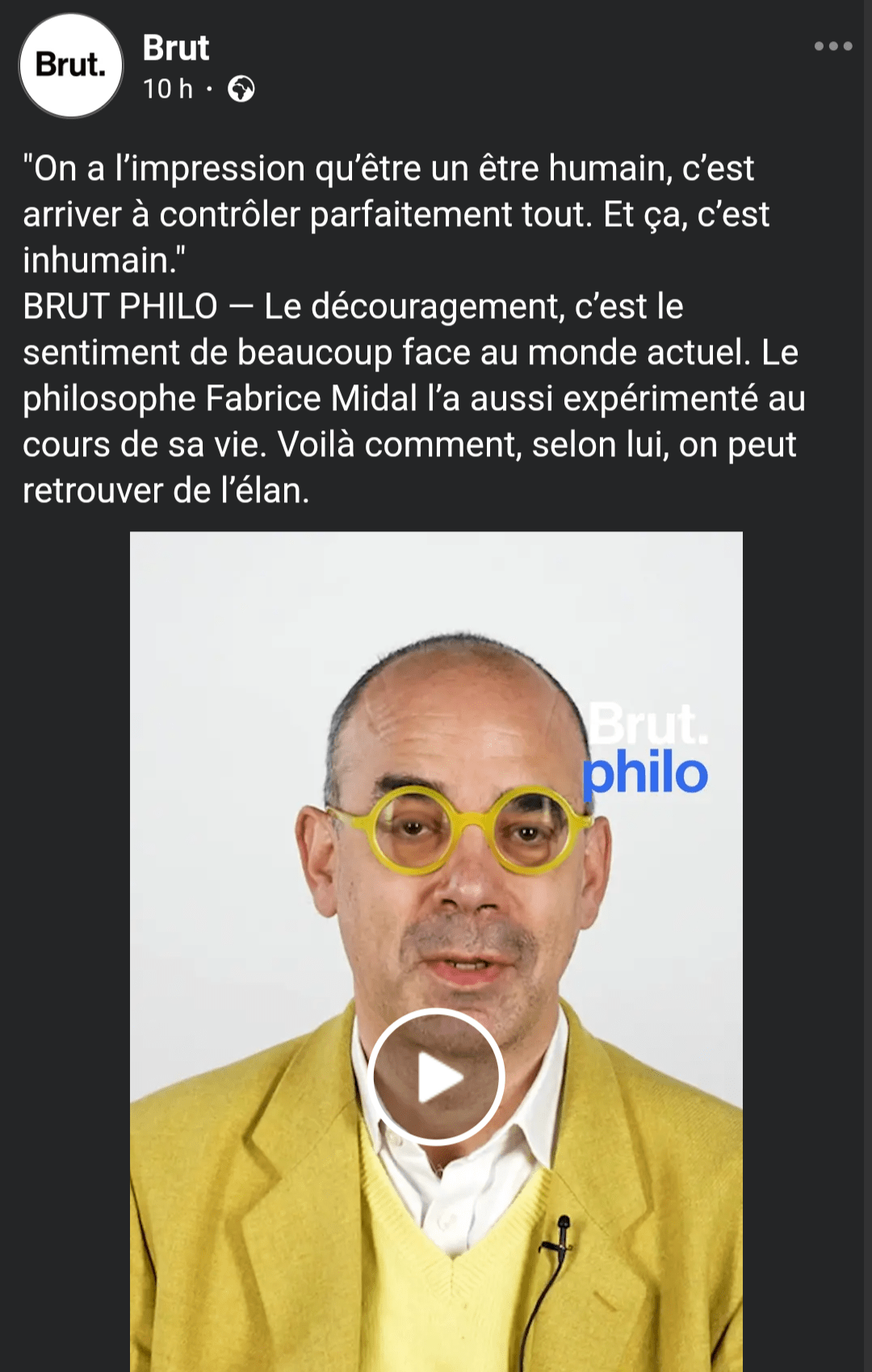
Task: Play the Fabrice Midal video
Action: tap(436, 1076)
